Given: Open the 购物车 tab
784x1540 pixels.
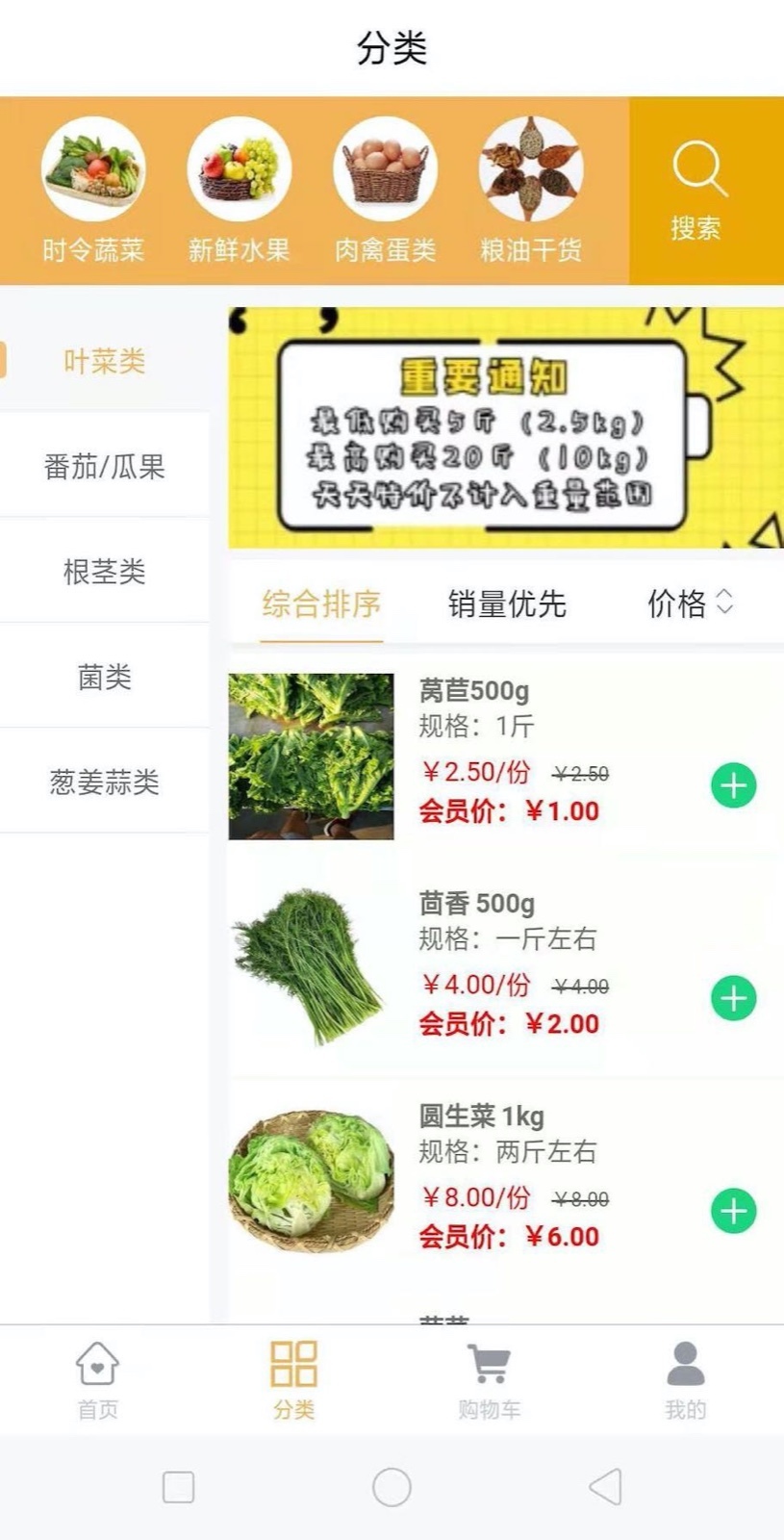Looking at the screenshot, I should coord(489,1380).
